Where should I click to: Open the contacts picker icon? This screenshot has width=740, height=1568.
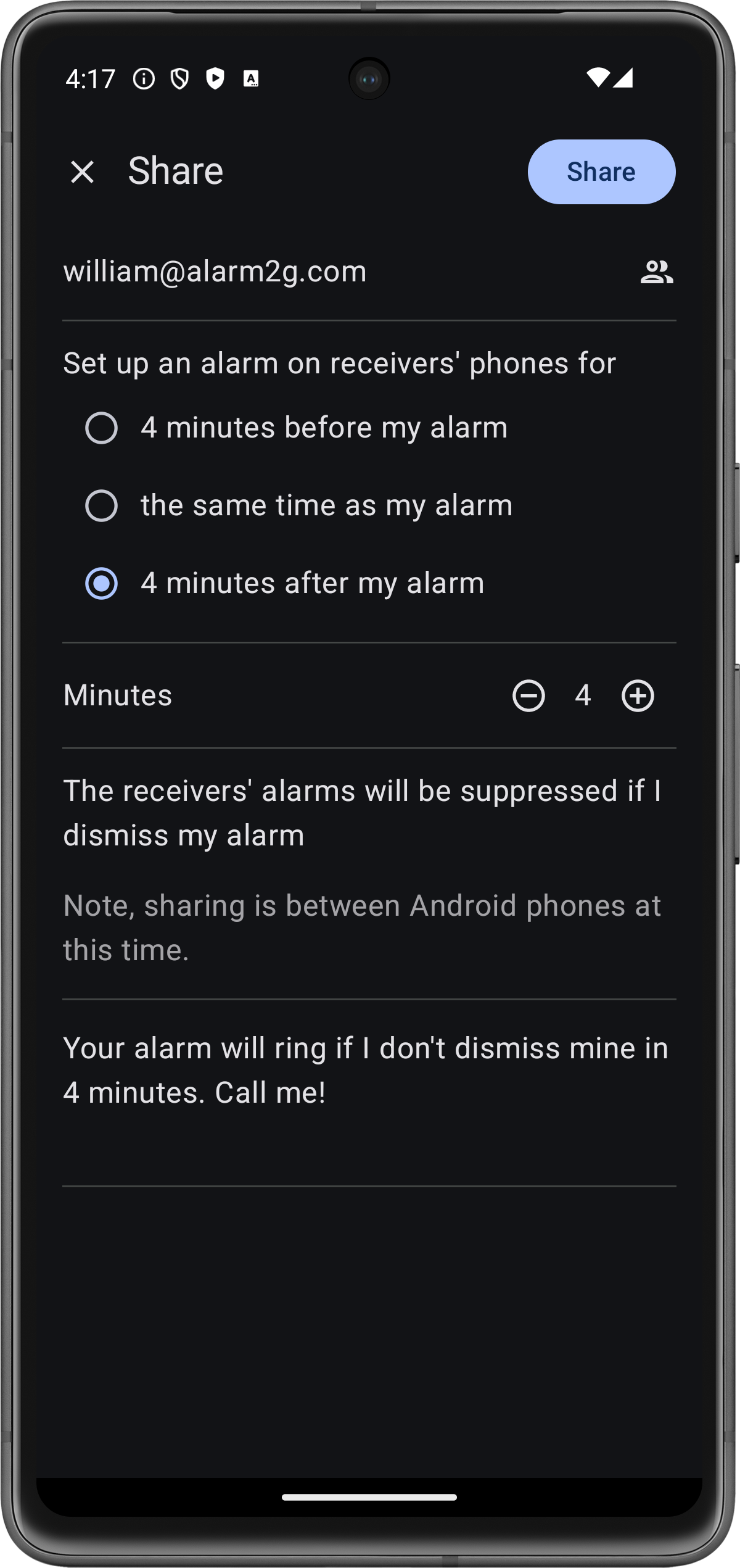pyautogui.click(x=657, y=272)
